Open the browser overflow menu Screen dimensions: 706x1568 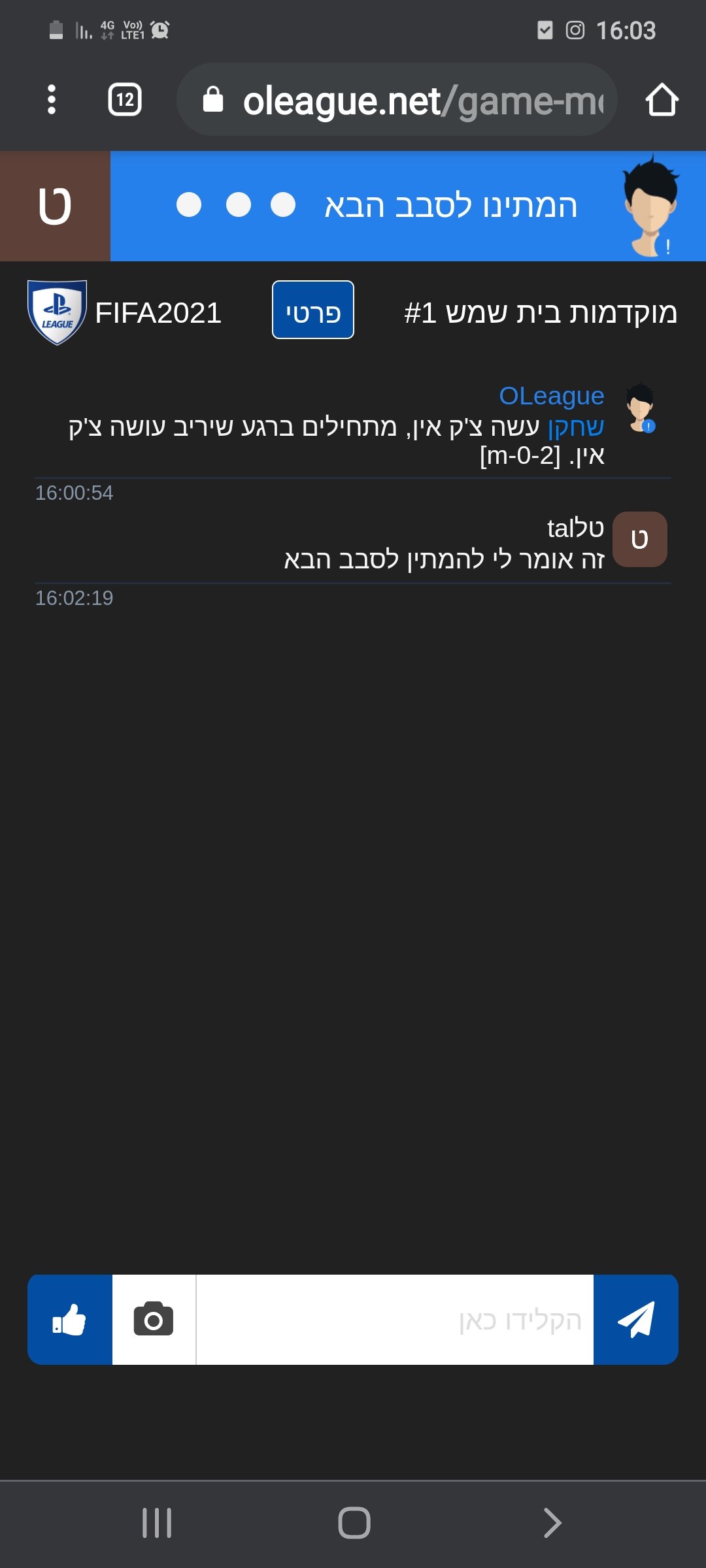[x=52, y=100]
